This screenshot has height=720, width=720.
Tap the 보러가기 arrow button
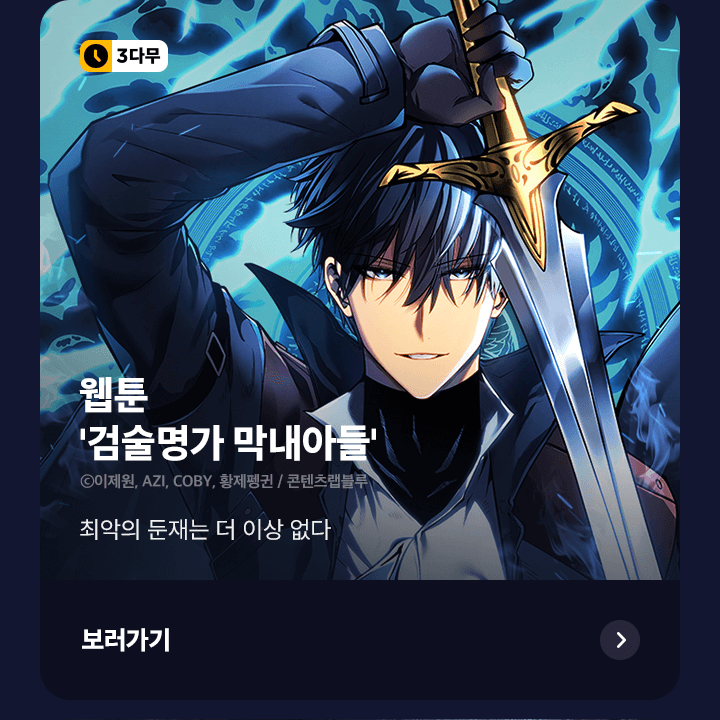point(620,640)
